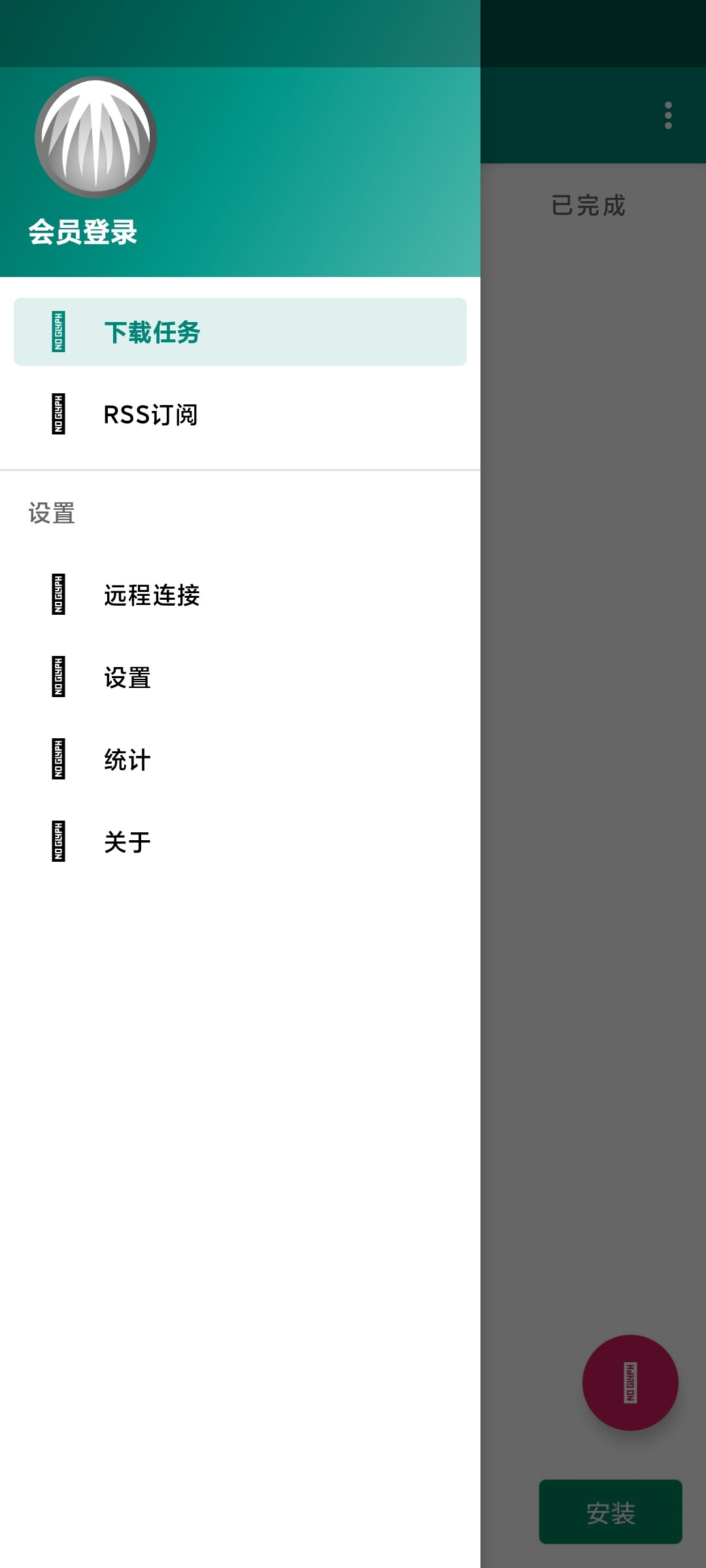Switch to the 已完成 tab
This screenshot has width=706, height=1568.
coord(588,205)
